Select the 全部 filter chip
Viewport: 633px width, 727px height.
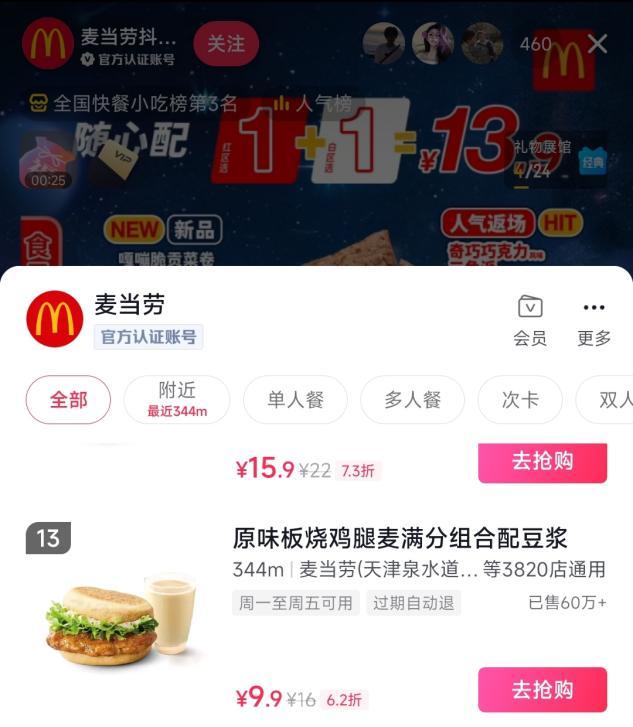[69, 400]
